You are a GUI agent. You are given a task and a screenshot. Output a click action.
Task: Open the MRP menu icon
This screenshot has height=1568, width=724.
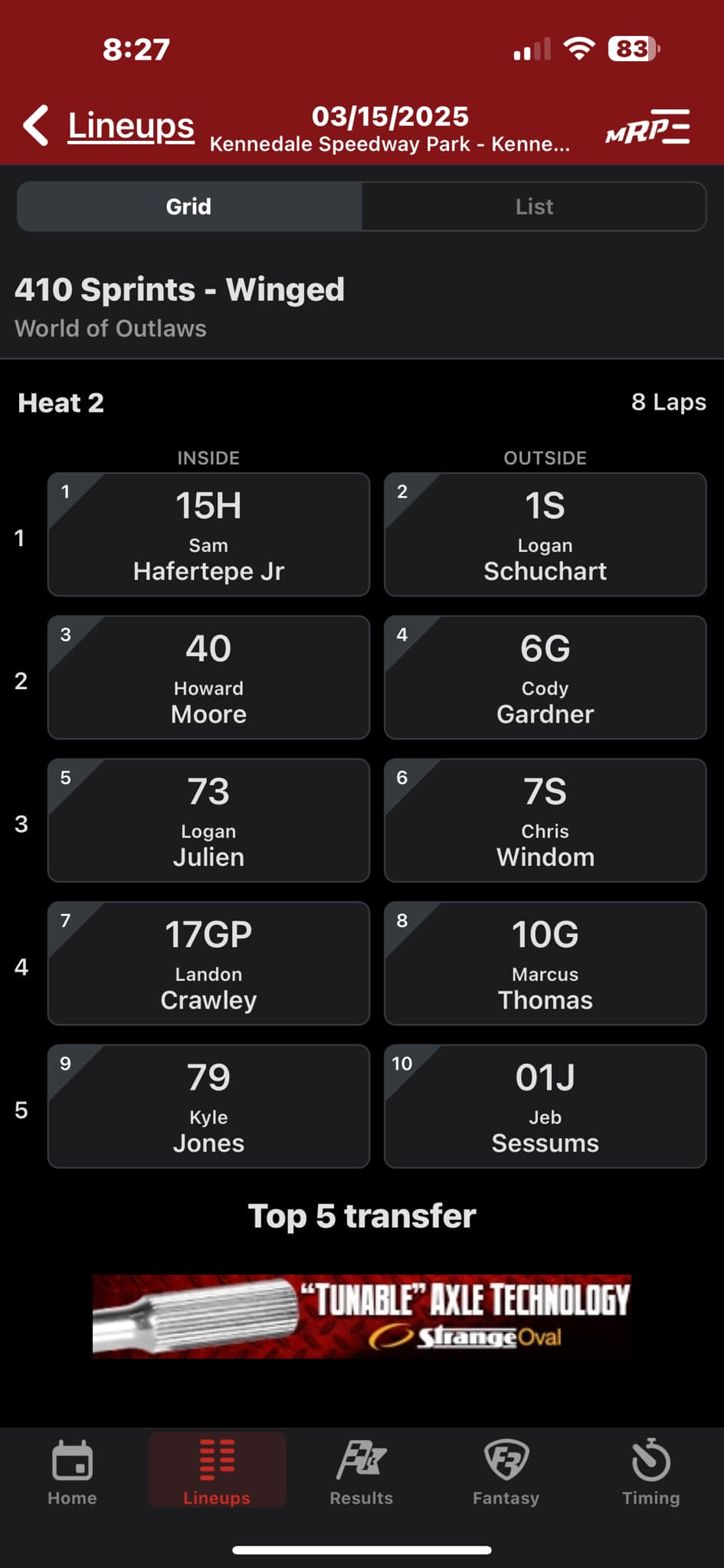[x=648, y=127]
